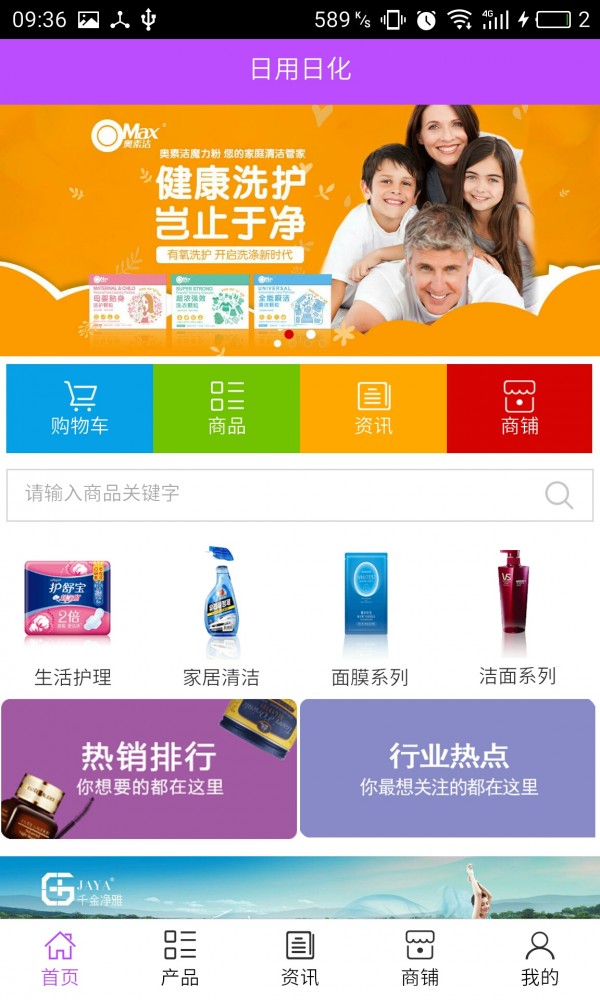600x1000 pixels.
Task: Open the 购物车 shopping cart tile
Action: click(x=80, y=408)
